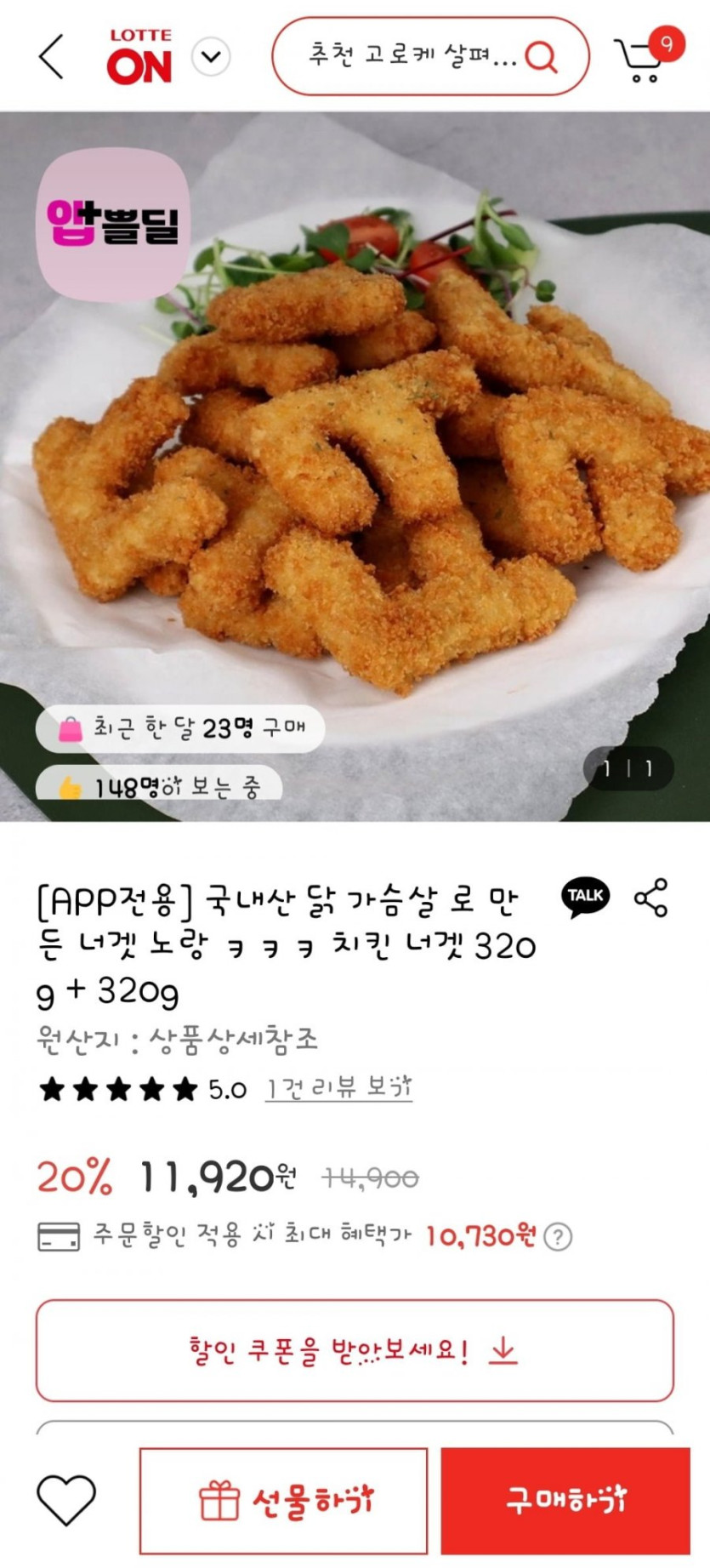Image resolution: width=710 pixels, height=1568 pixels.
Task: Buy now with 구매하기 button
Action: 565,1501
